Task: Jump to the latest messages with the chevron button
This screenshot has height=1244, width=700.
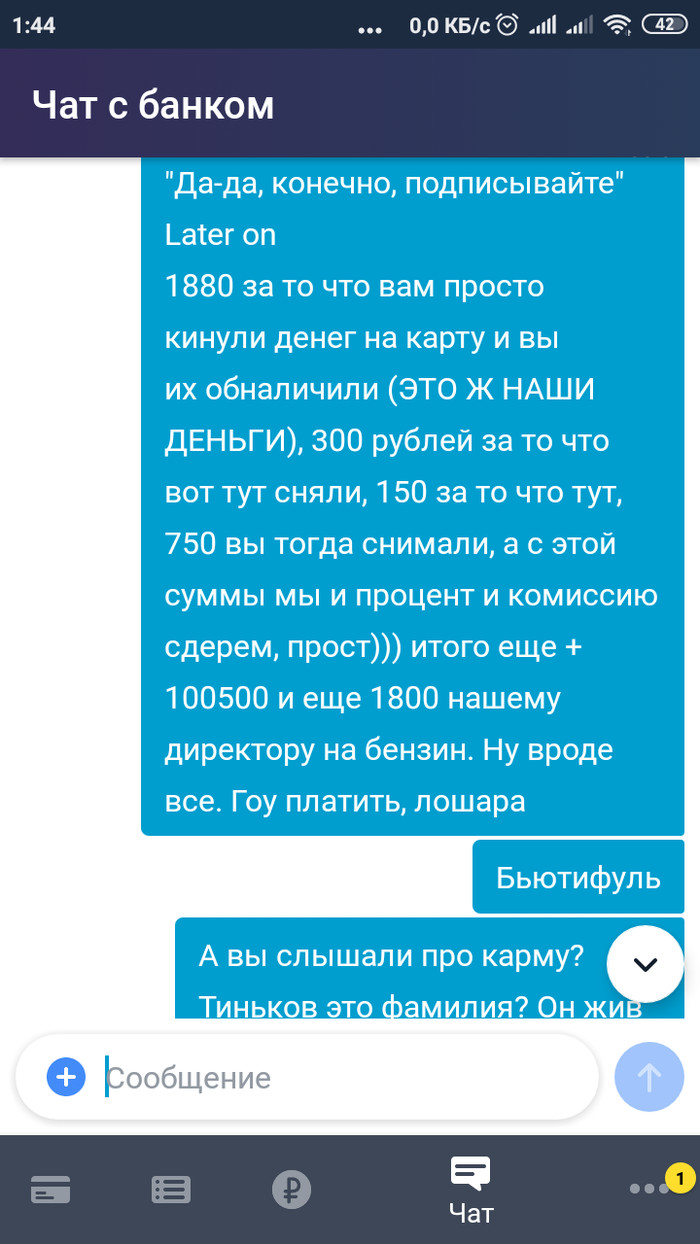Action: coord(646,964)
